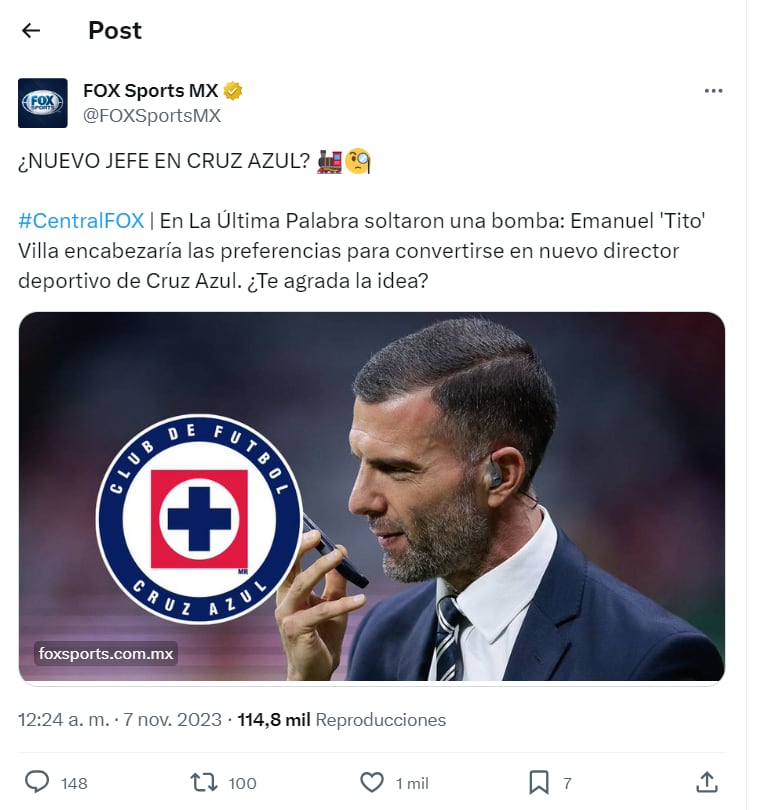Click the retweet icon to repost

[205, 781]
